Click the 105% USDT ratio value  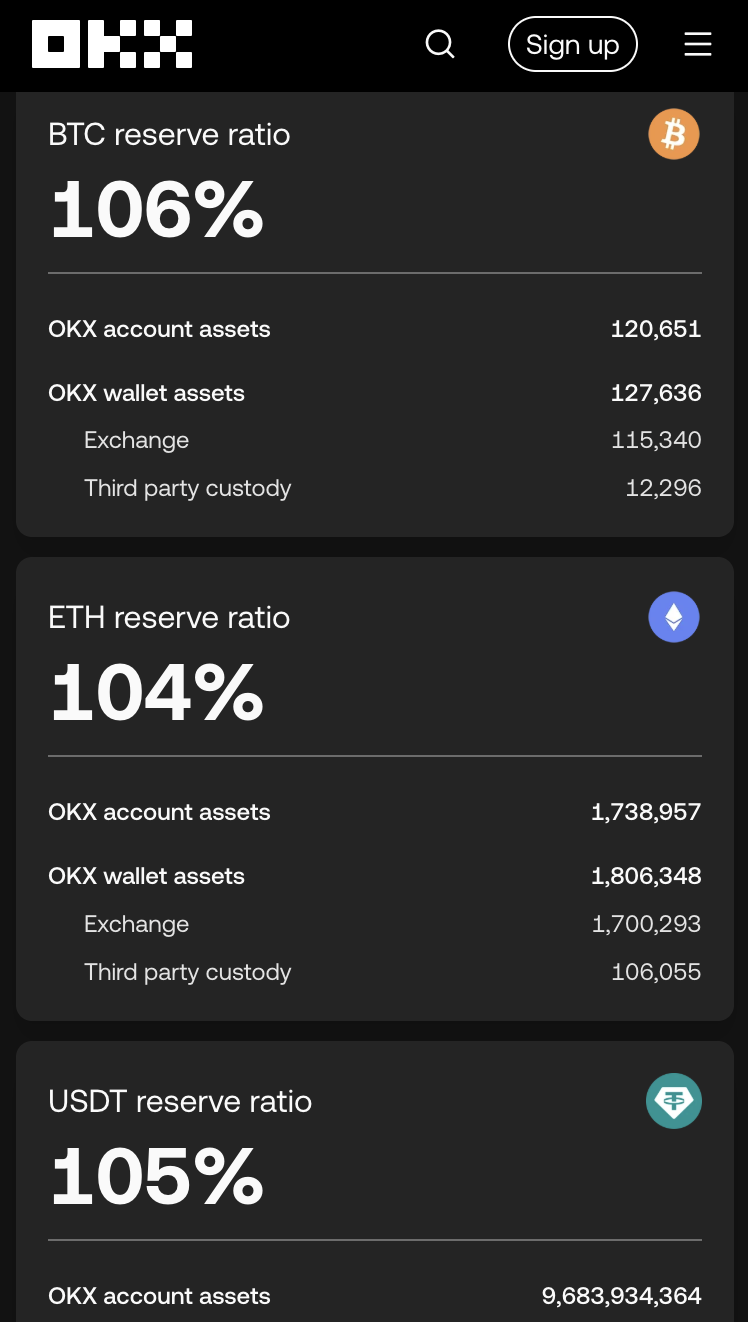(156, 1175)
